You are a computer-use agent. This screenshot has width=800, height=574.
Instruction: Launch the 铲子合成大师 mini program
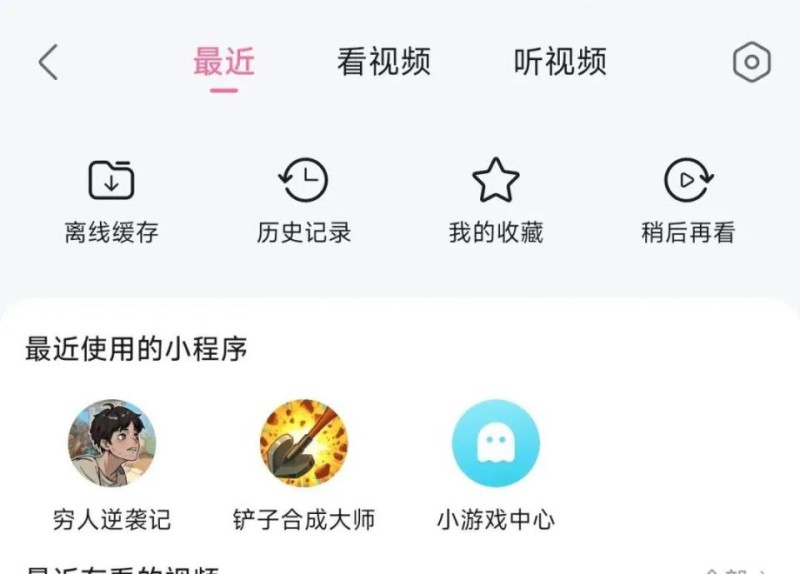(x=304, y=445)
